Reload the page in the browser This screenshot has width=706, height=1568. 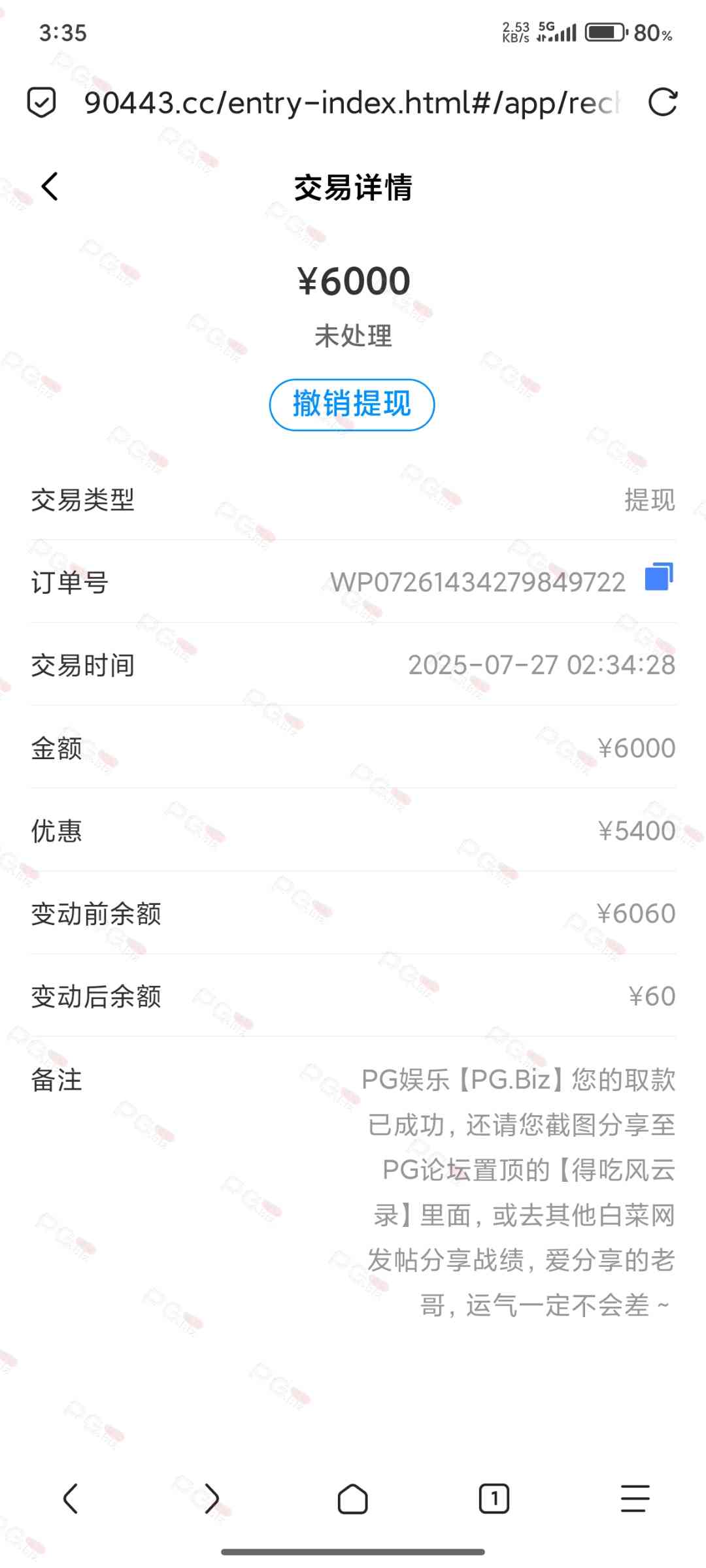click(662, 103)
